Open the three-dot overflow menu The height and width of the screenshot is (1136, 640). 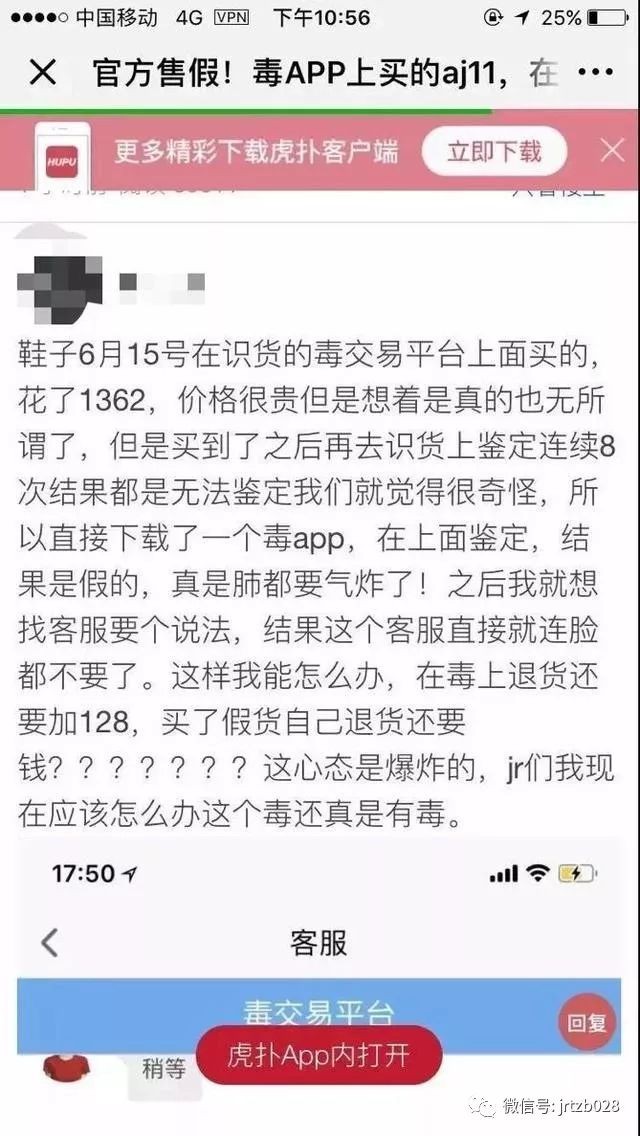[x=597, y=73]
